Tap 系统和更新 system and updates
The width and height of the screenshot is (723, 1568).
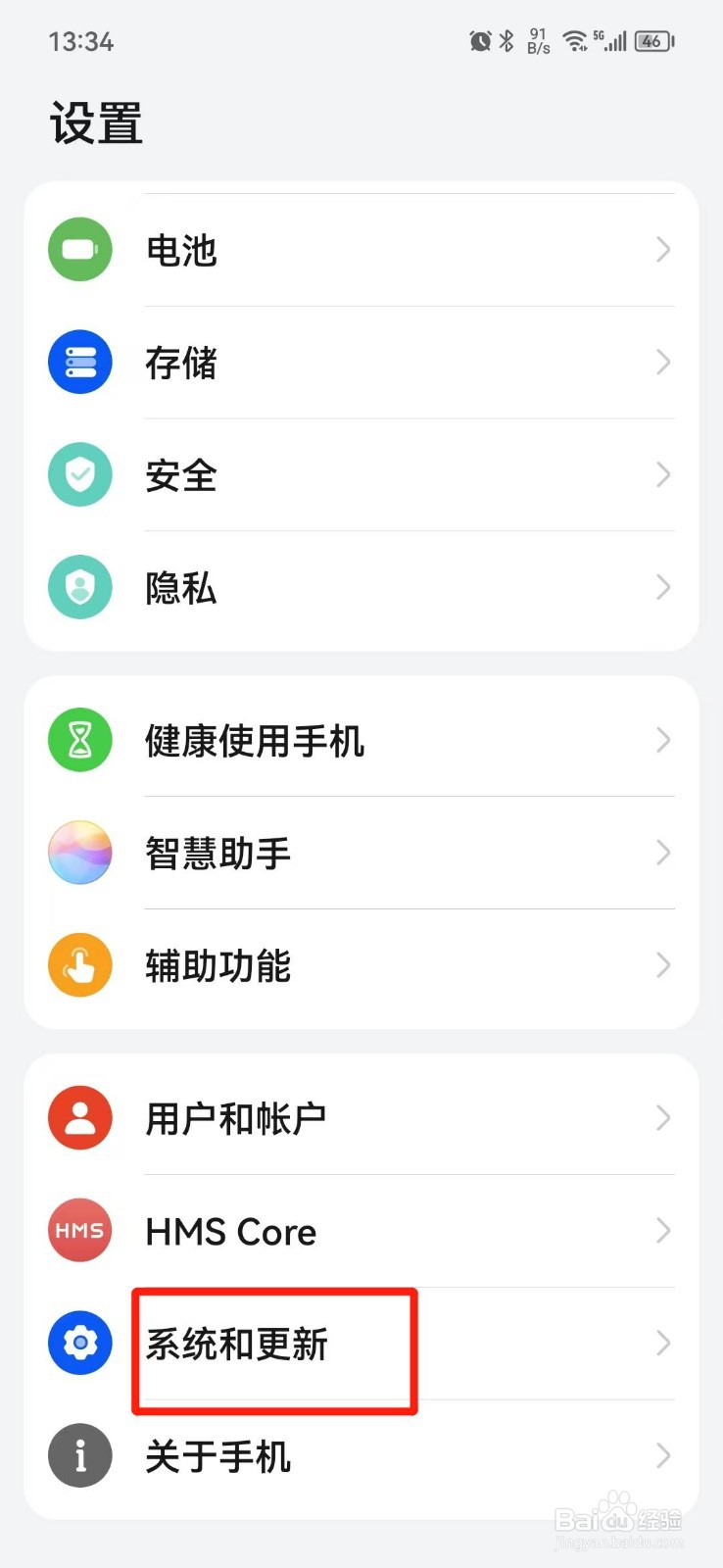[x=361, y=1344]
